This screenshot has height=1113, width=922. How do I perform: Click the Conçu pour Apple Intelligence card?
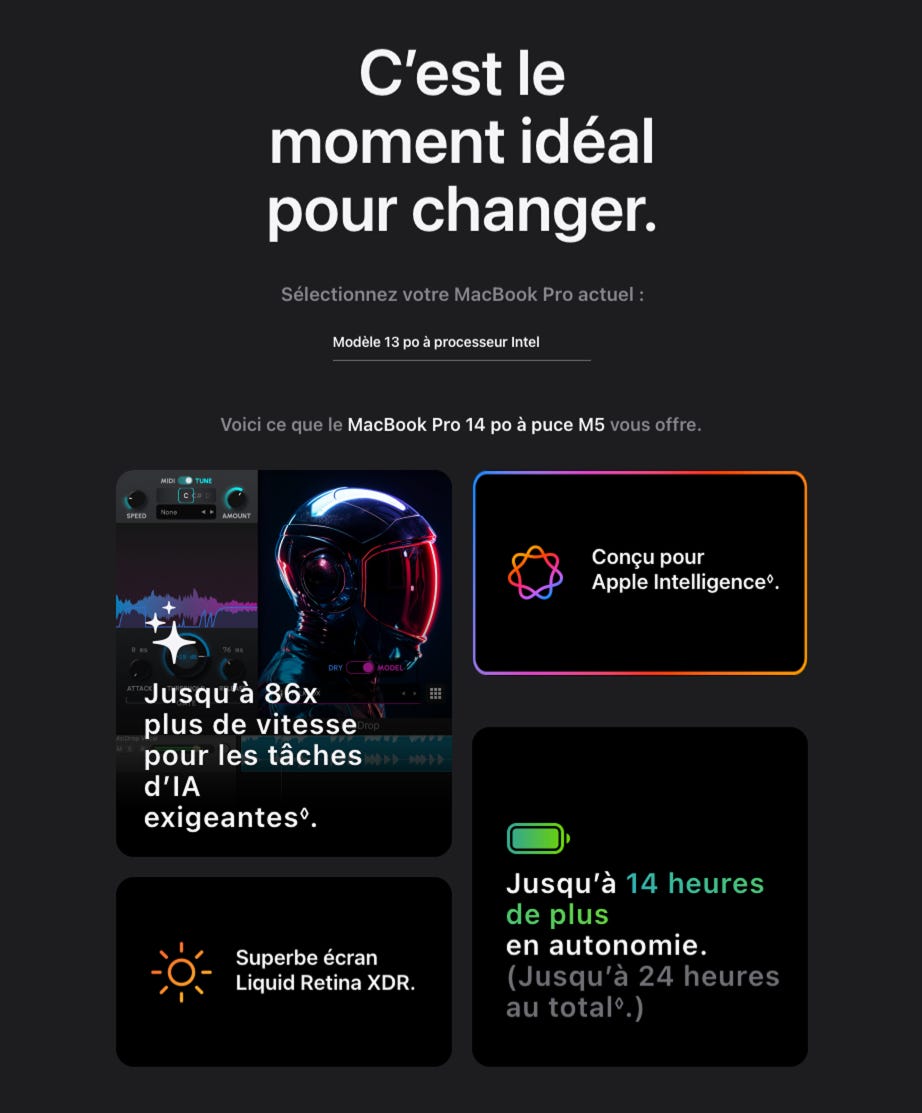point(640,571)
